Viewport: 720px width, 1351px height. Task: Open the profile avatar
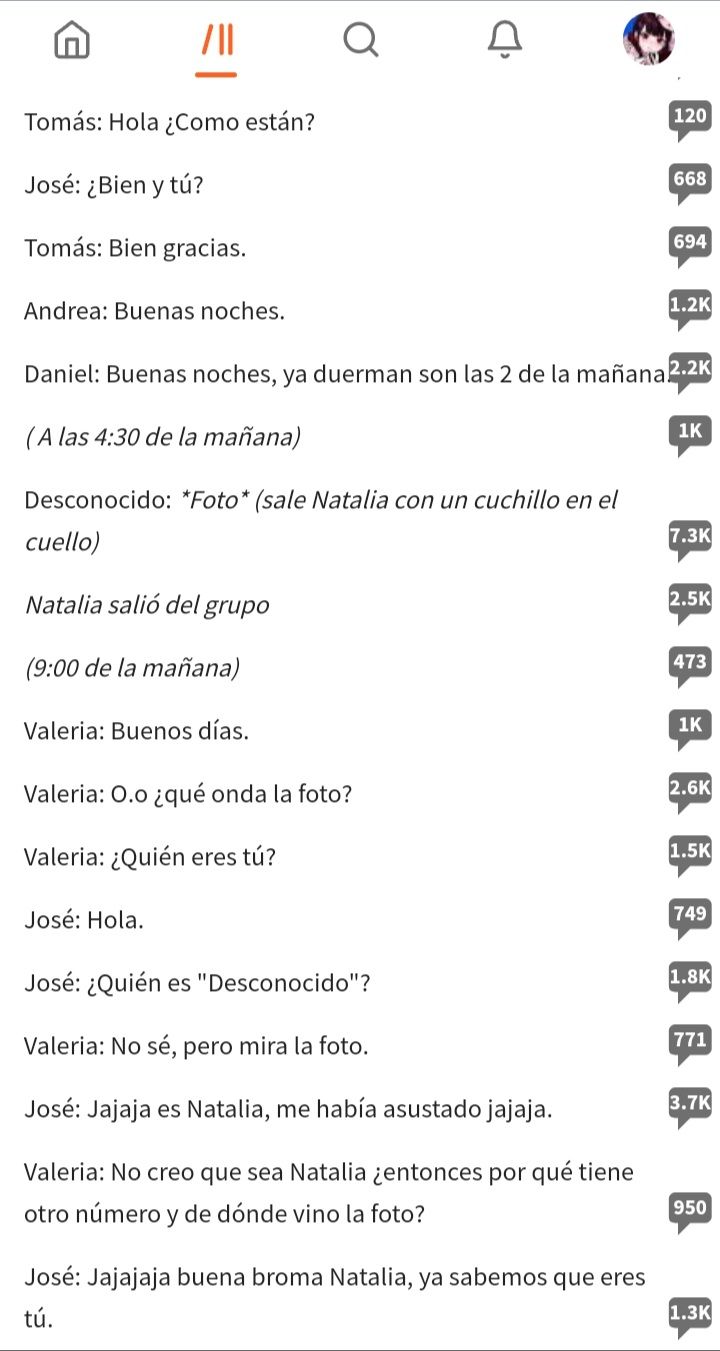point(648,40)
